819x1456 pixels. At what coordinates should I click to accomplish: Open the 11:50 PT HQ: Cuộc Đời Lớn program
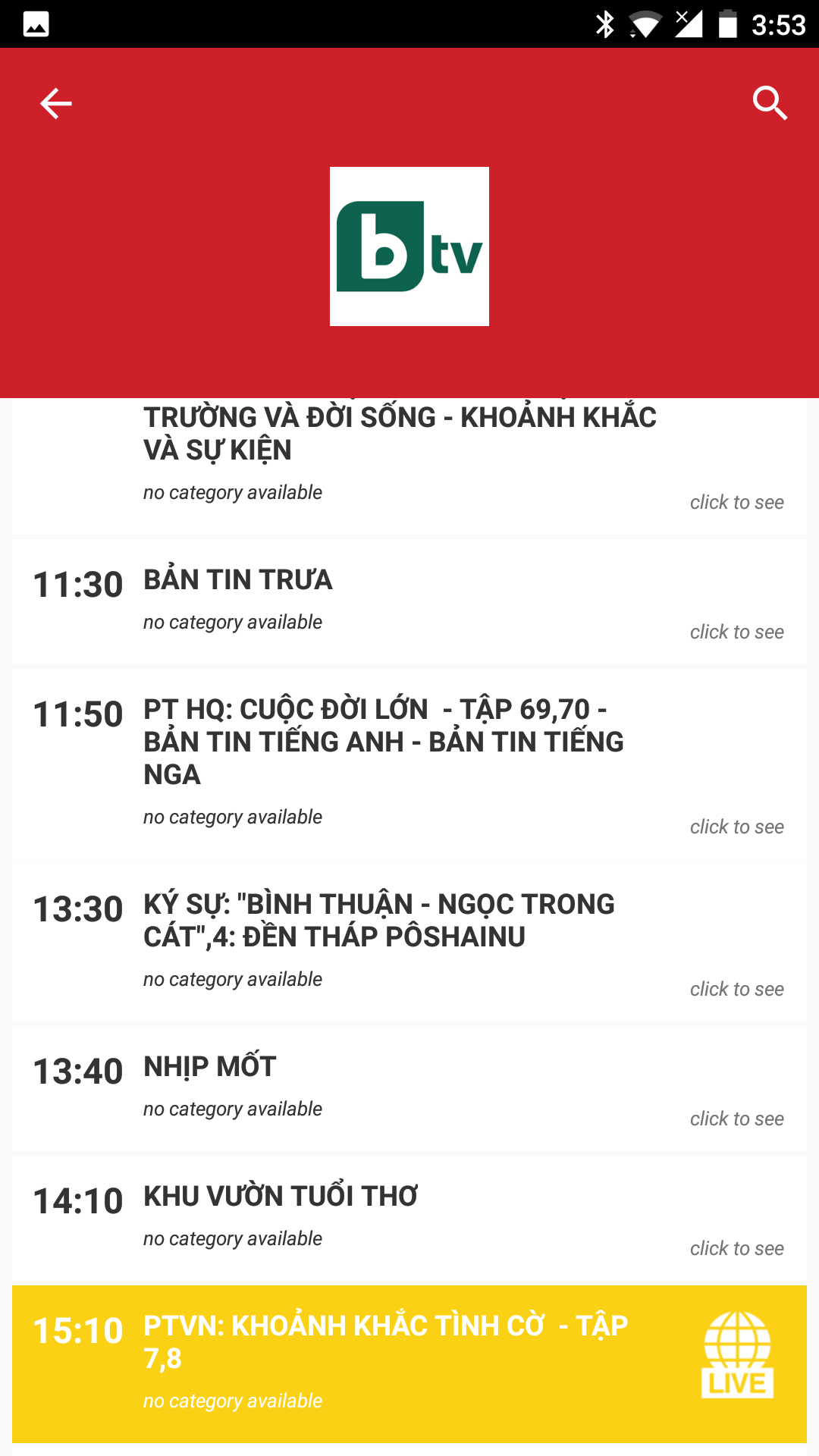409,764
